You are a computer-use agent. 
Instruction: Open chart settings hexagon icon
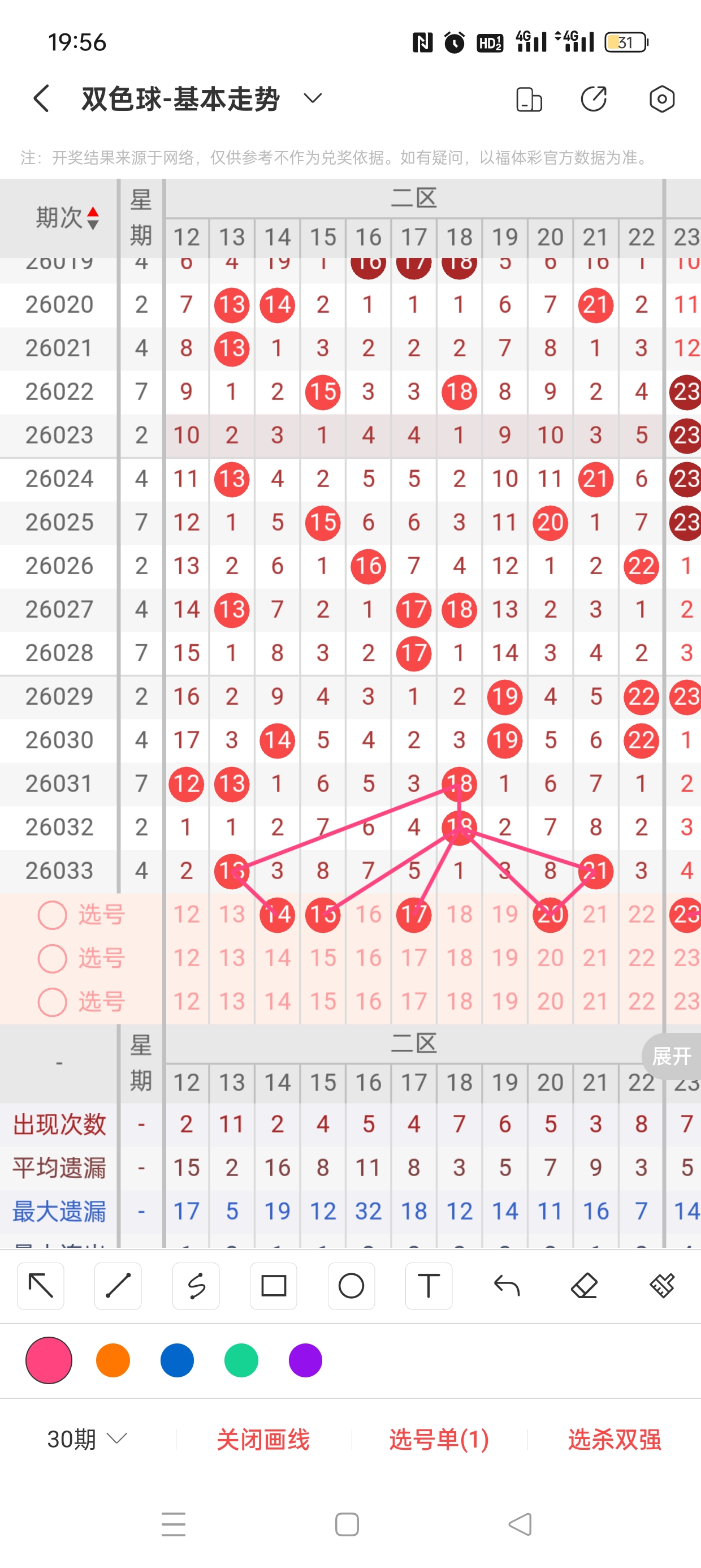pyautogui.click(x=661, y=99)
